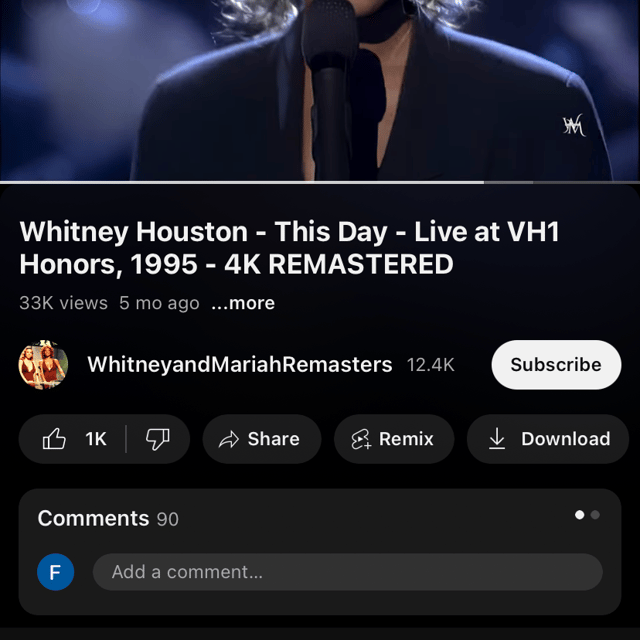This screenshot has height=640, width=640.
Task: Subscribe to WhitneyandMariahRemasters
Action: click(556, 365)
